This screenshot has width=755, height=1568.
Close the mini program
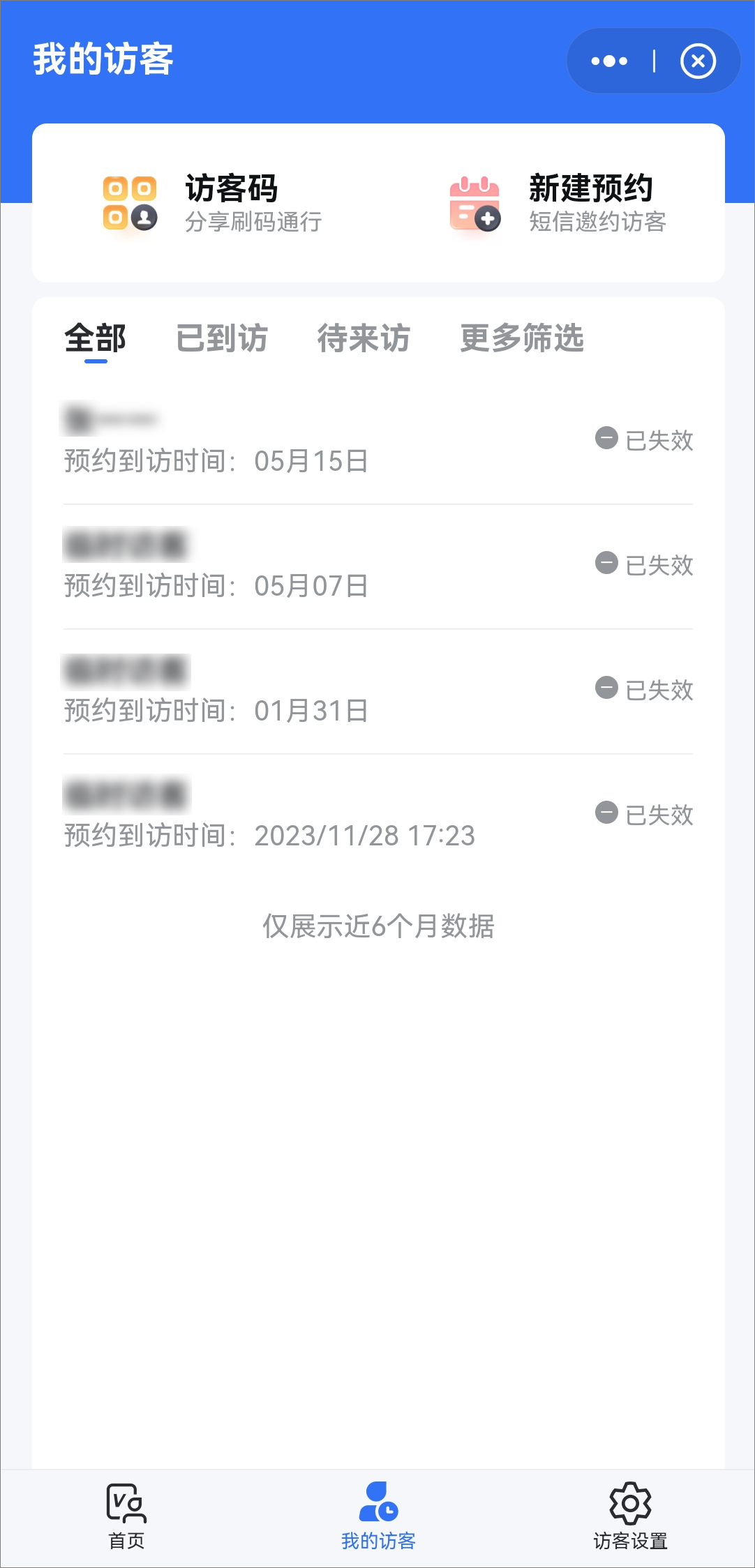click(698, 61)
